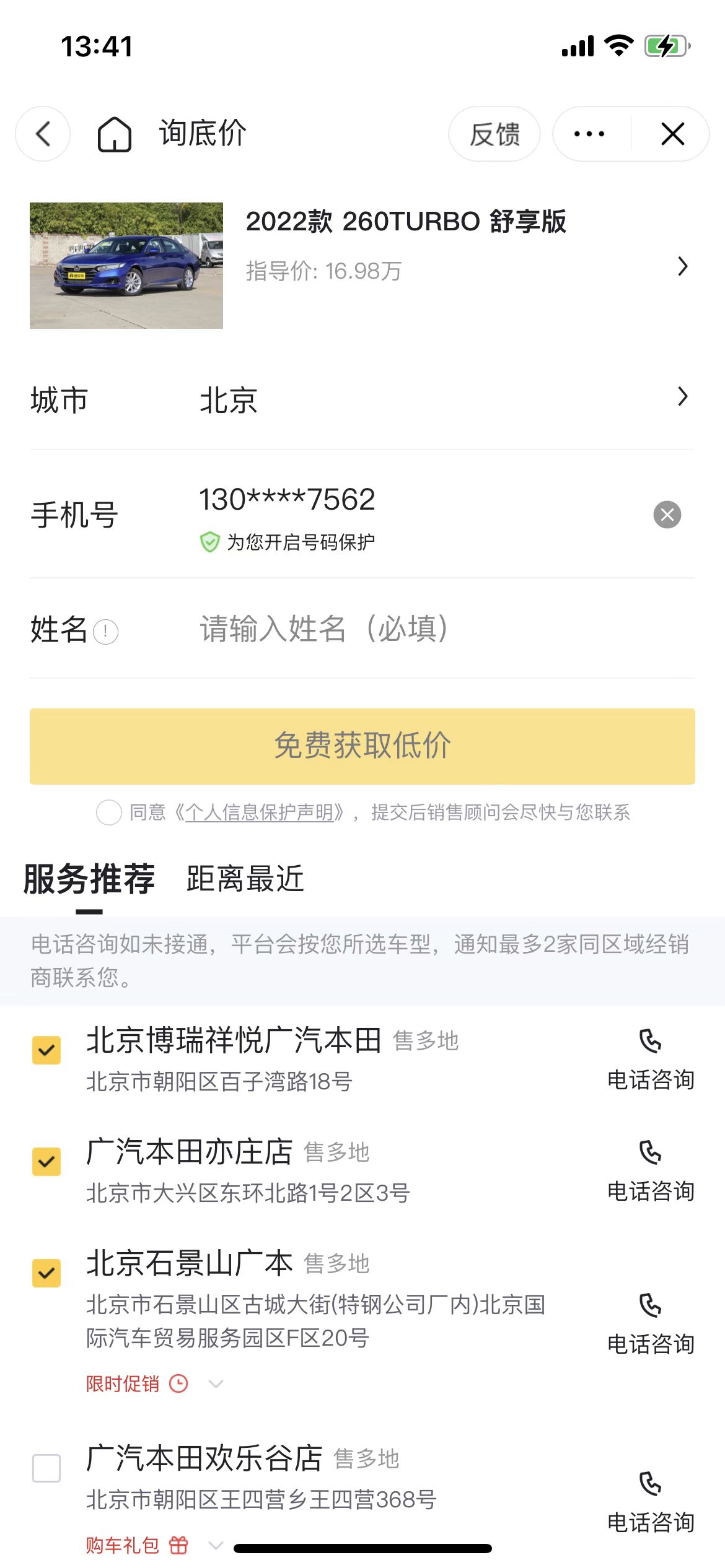Select the 广汽本田欢乐谷店 checkbox
The image size is (725, 1568).
46,1468
